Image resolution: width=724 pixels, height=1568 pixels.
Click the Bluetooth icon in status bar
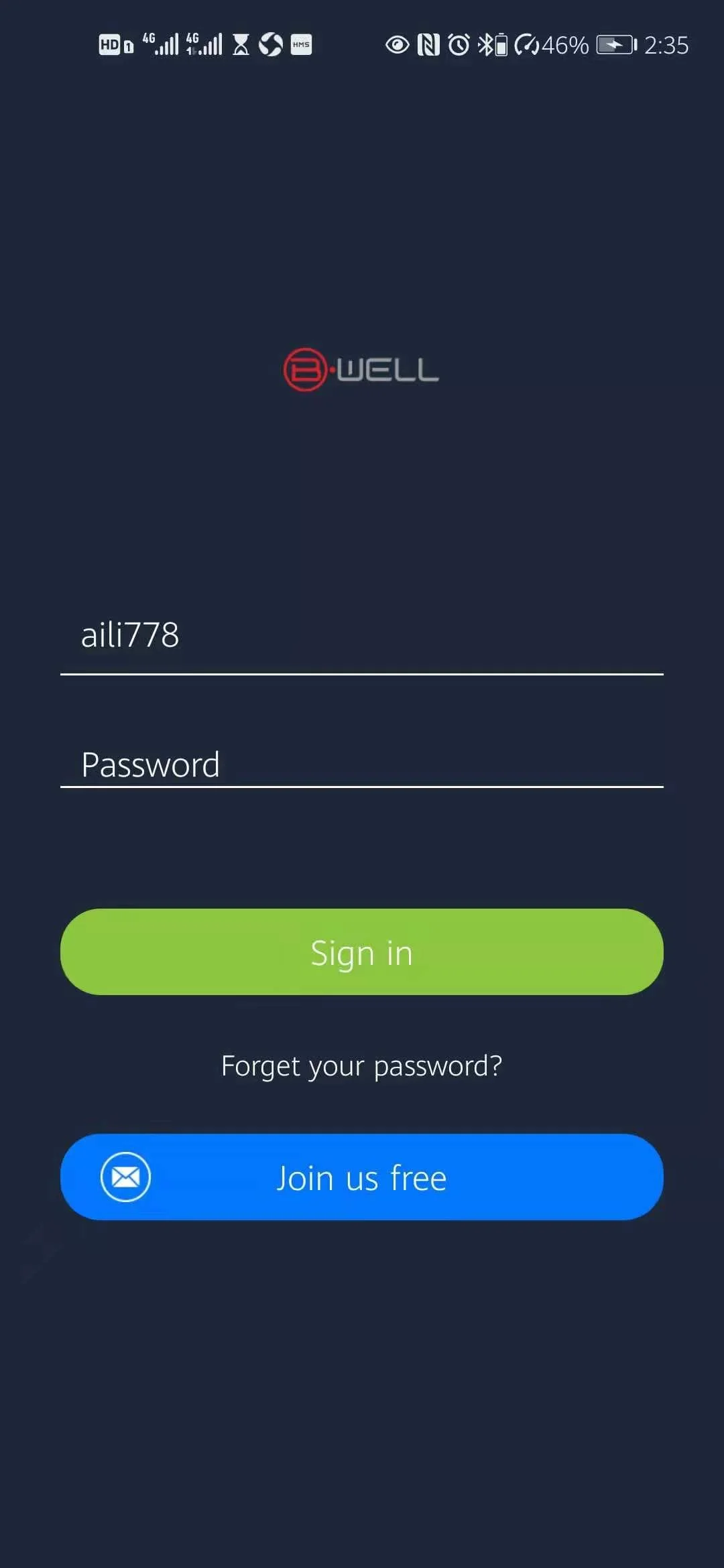pyautogui.click(x=487, y=45)
